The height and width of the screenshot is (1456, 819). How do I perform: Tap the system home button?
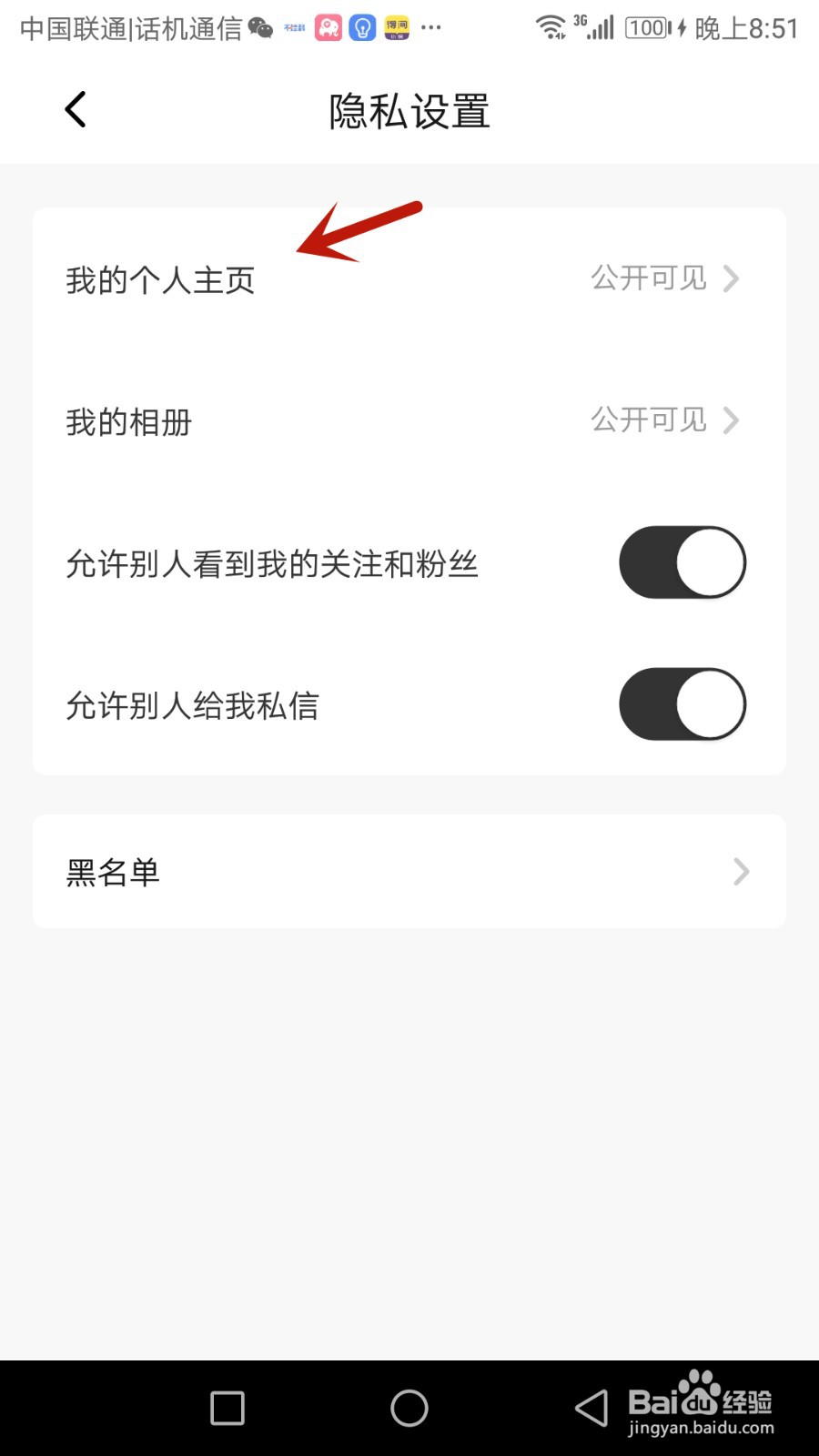tap(409, 1409)
